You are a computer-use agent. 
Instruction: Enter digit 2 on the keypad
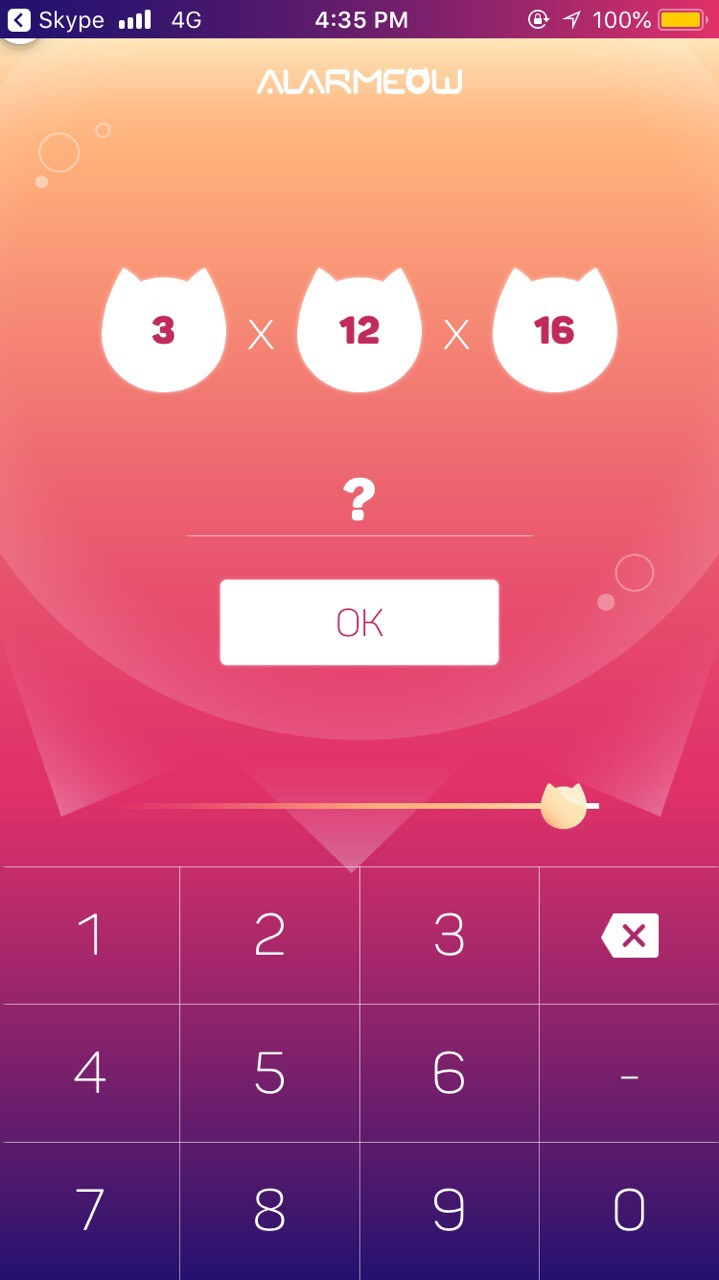(x=269, y=935)
